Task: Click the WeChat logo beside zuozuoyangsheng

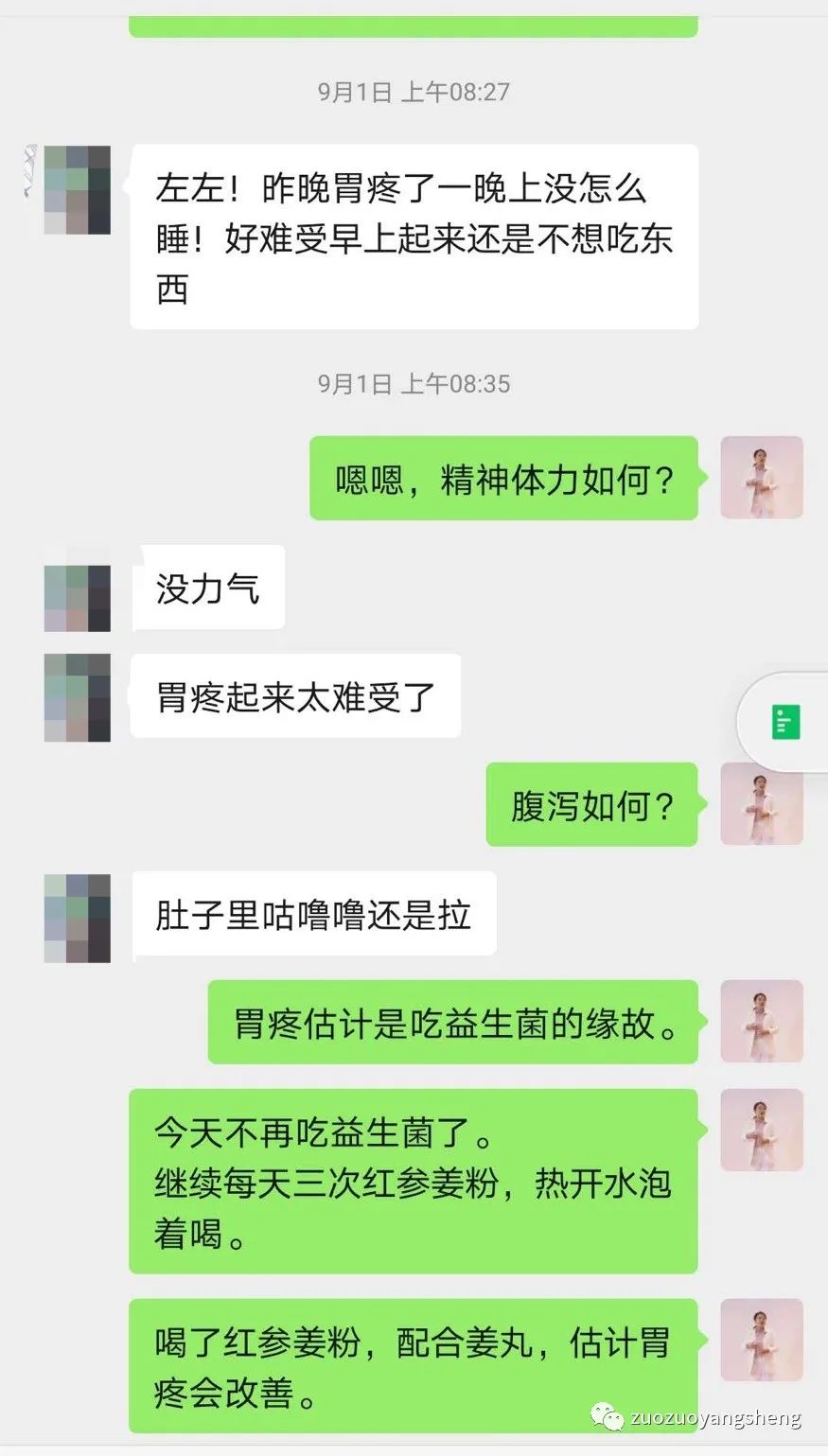Action: [x=607, y=1417]
